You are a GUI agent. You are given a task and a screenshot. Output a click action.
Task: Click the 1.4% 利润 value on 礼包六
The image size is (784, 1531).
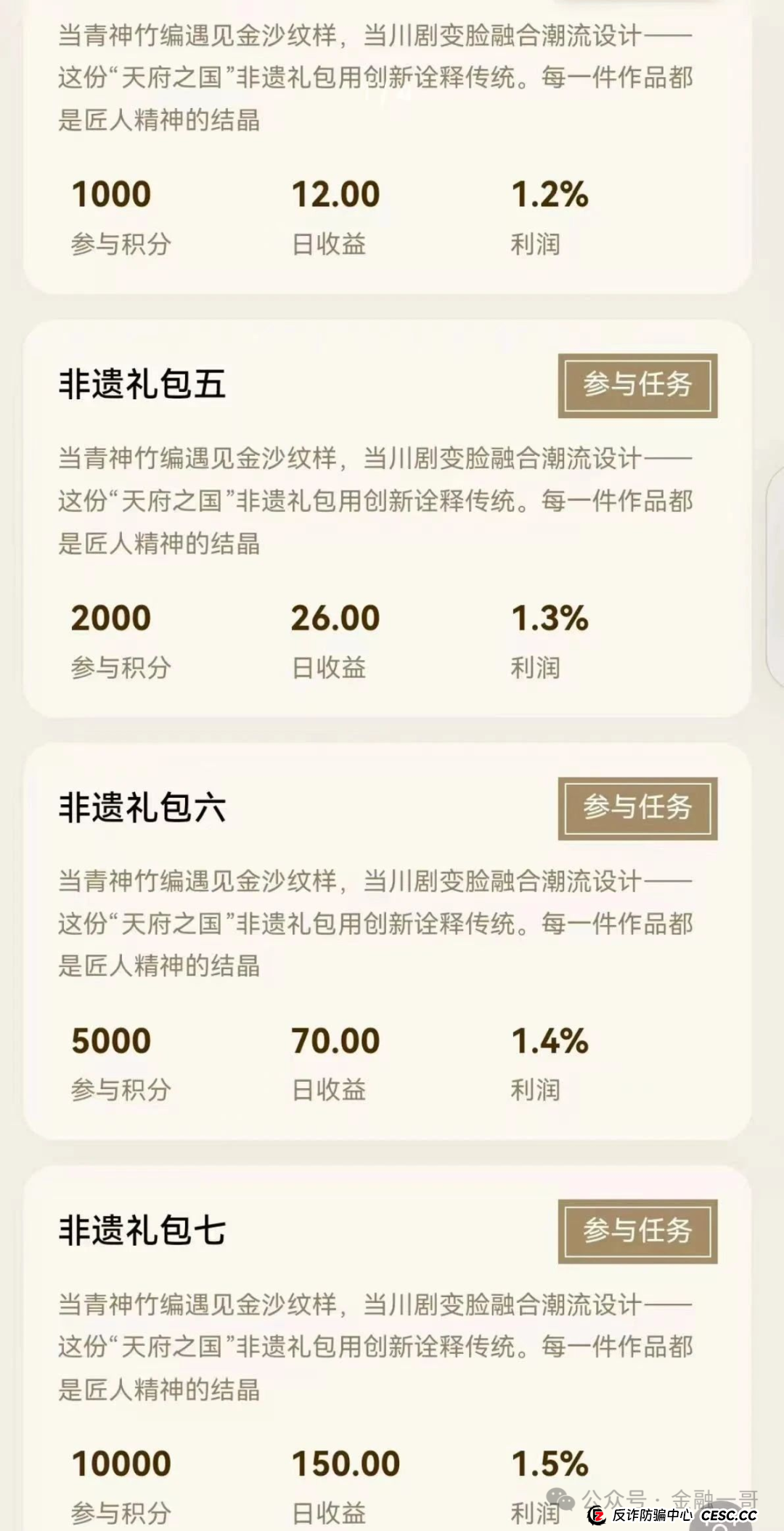550,1040
